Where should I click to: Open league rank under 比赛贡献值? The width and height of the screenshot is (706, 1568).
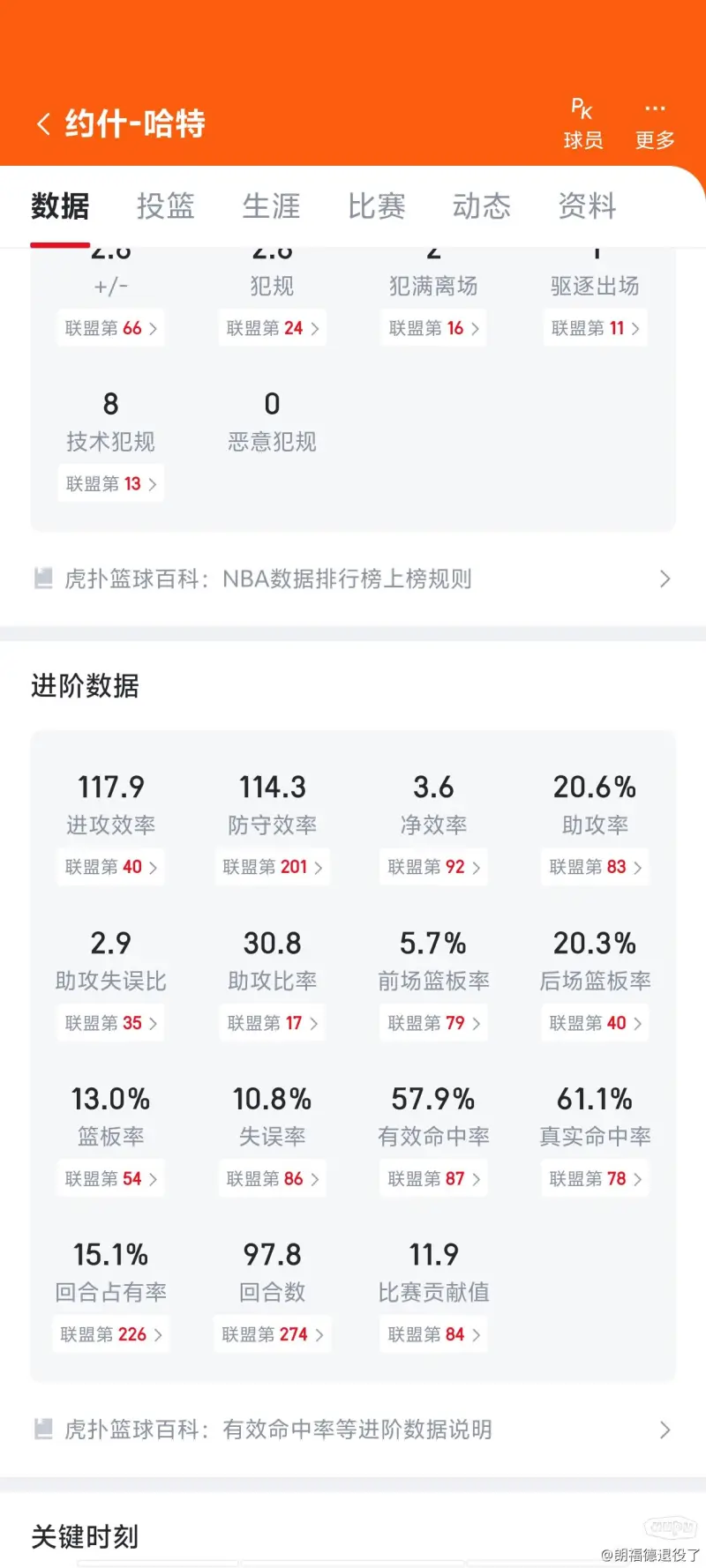coord(434,1334)
